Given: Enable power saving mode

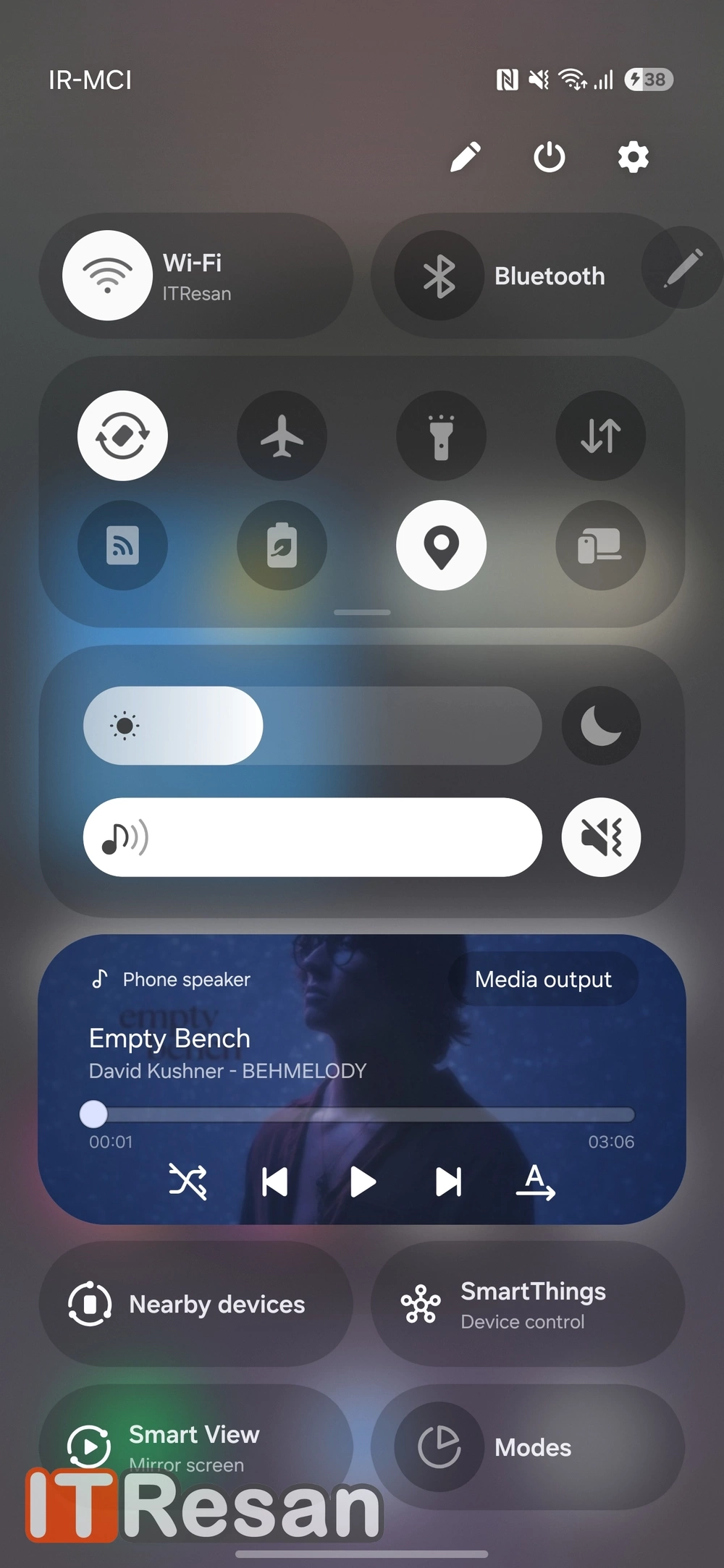Looking at the screenshot, I should click(x=282, y=545).
